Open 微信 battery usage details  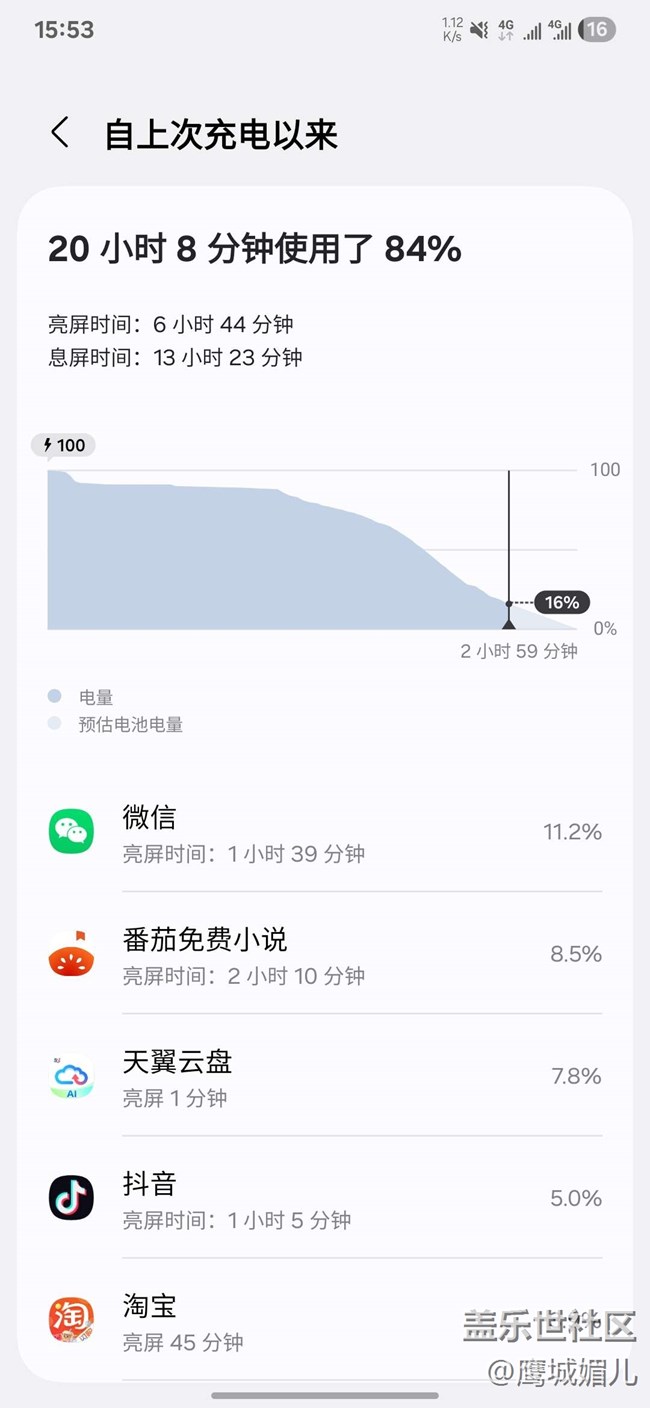[325, 832]
